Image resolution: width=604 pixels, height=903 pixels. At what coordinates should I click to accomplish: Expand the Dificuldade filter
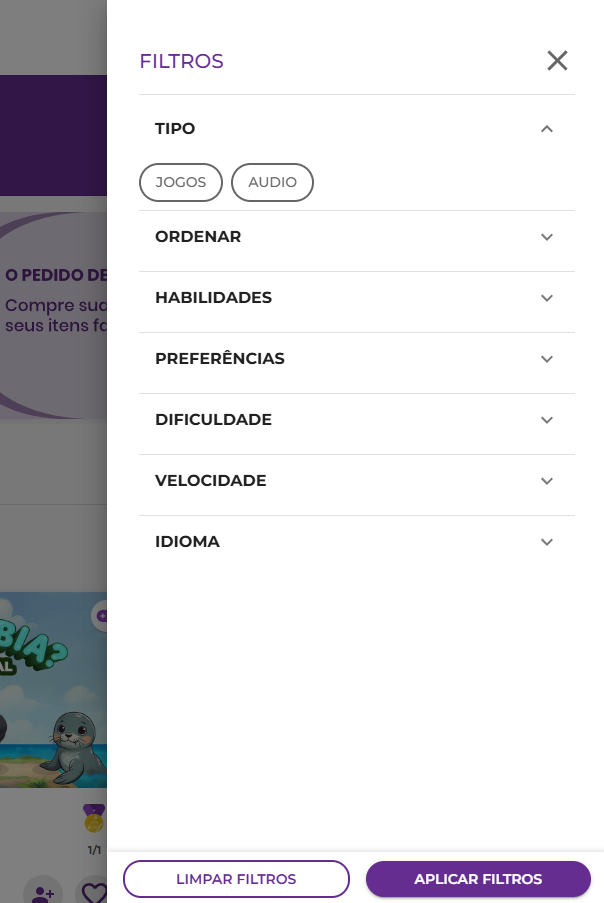[356, 420]
